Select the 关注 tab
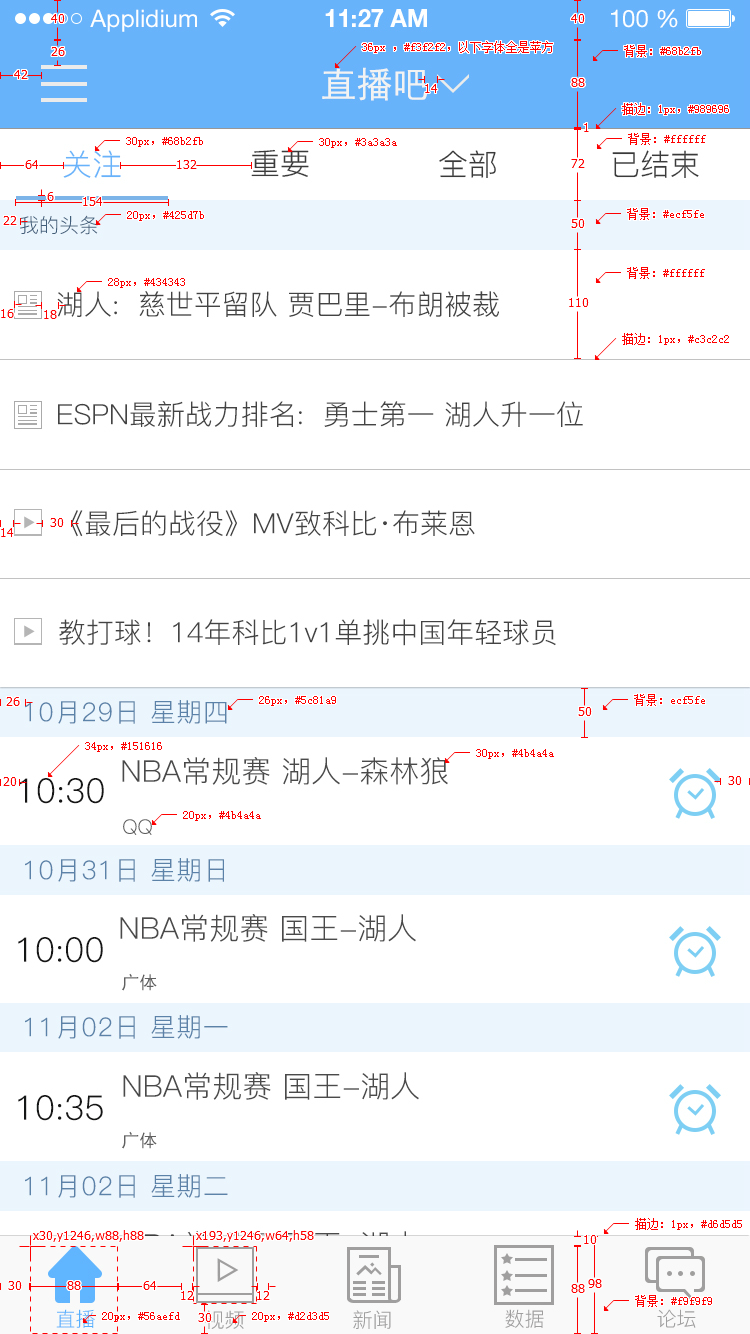The height and width of the screenshot is (1334, 750). [92, 165]
